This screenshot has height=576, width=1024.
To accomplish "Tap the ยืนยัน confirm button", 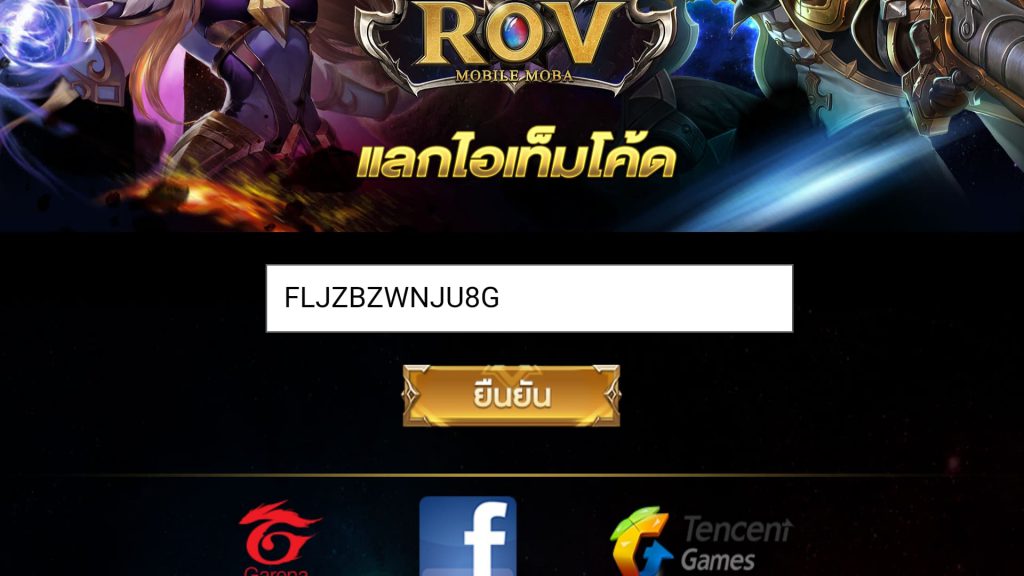I will 511,395.
